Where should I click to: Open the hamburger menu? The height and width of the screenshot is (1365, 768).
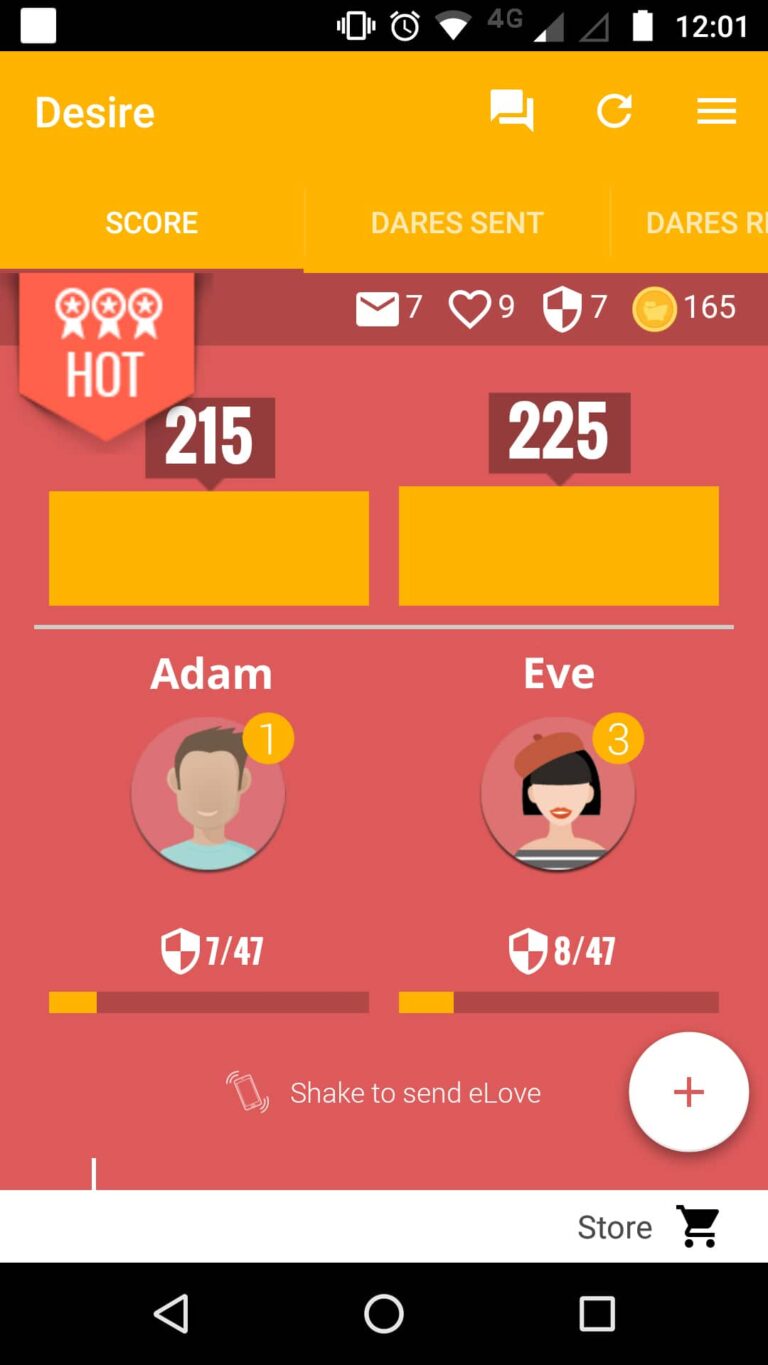pos(716,111)
